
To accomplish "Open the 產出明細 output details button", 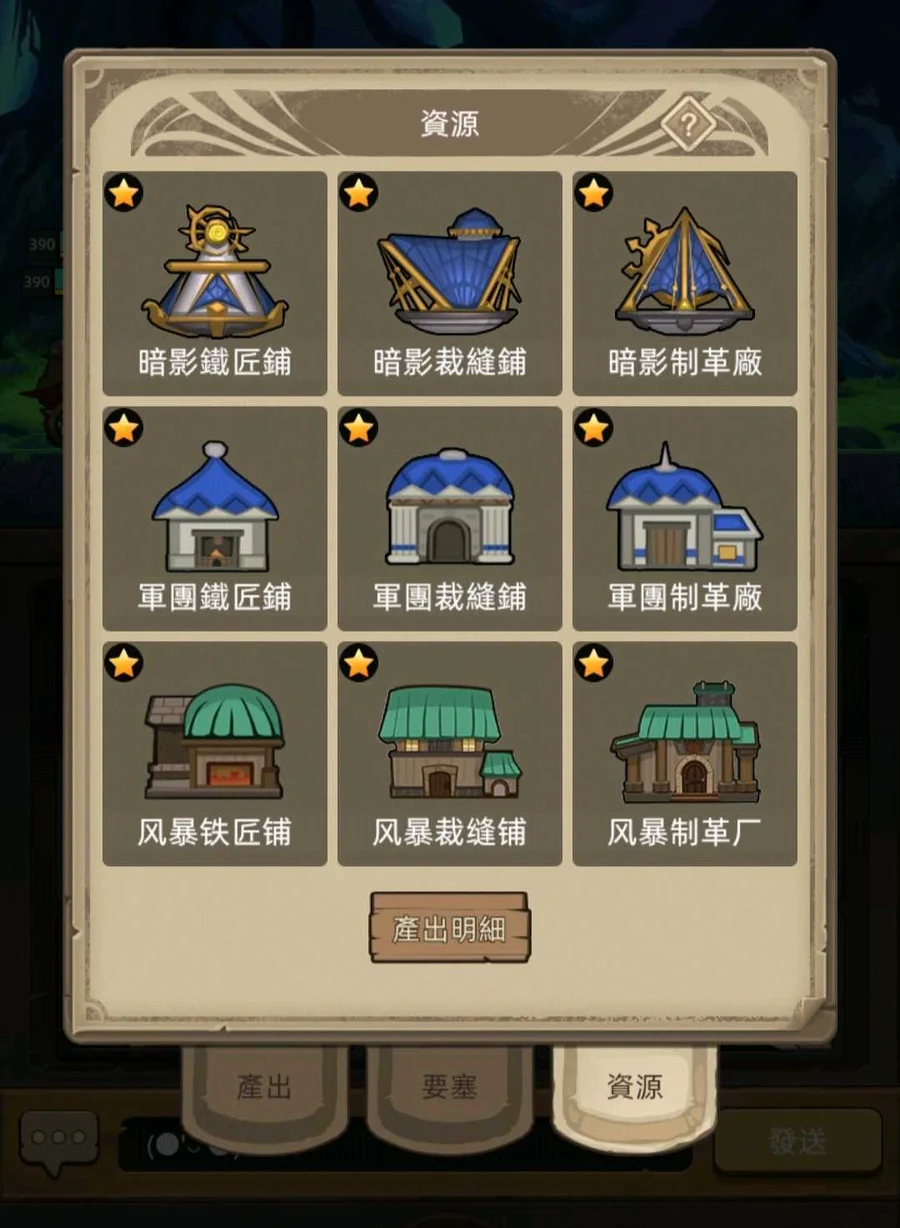I will [450, 930].
